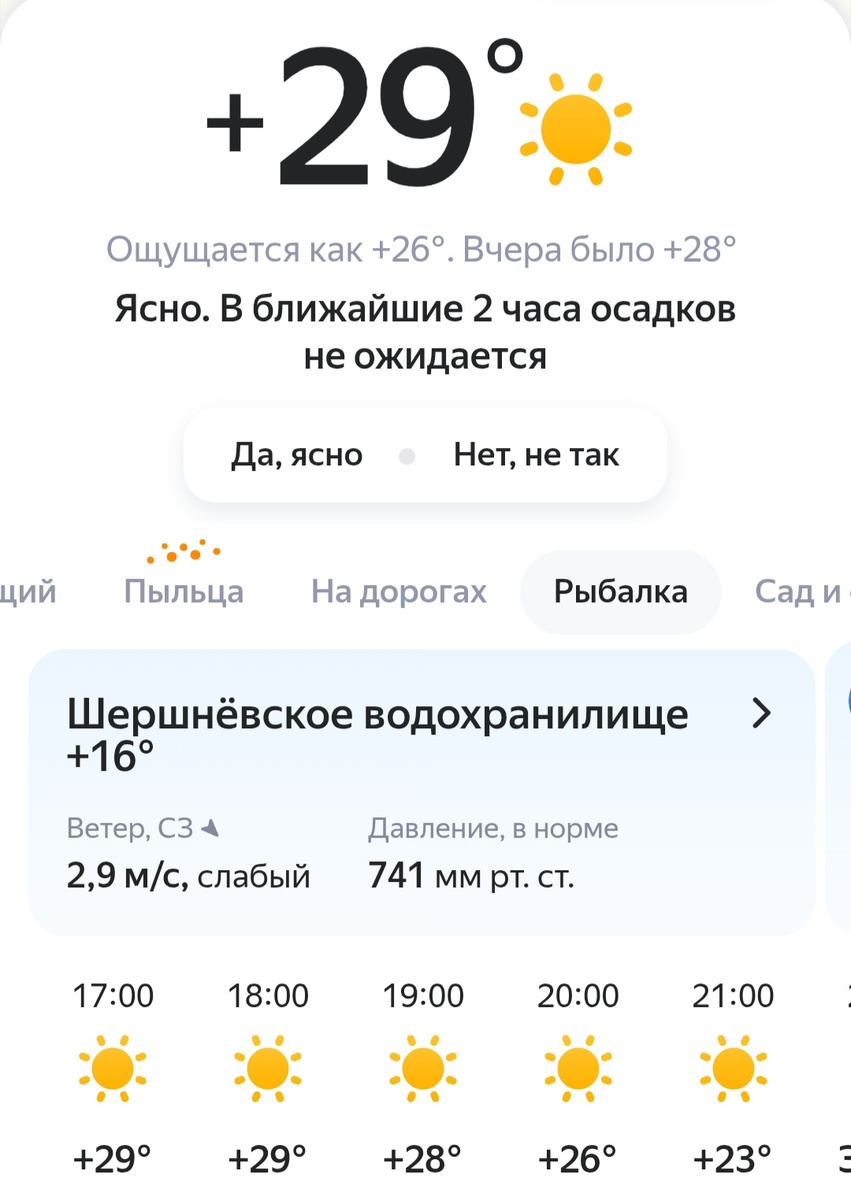This screenshot has height=1200, width=851.
Task: Open the Рыбалка tab
Action: click(x=620, y=591)
